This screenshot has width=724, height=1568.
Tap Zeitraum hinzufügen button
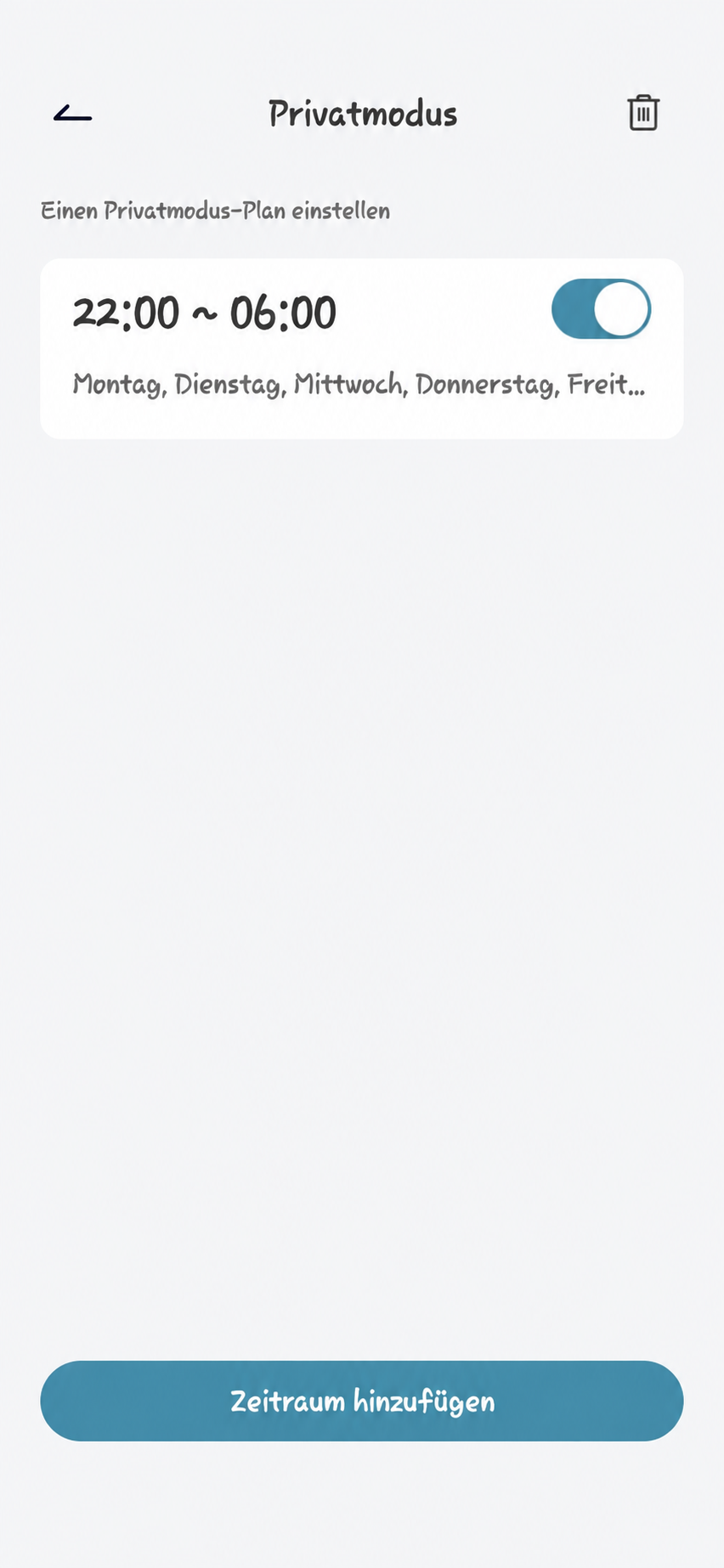pos(362,1401)
